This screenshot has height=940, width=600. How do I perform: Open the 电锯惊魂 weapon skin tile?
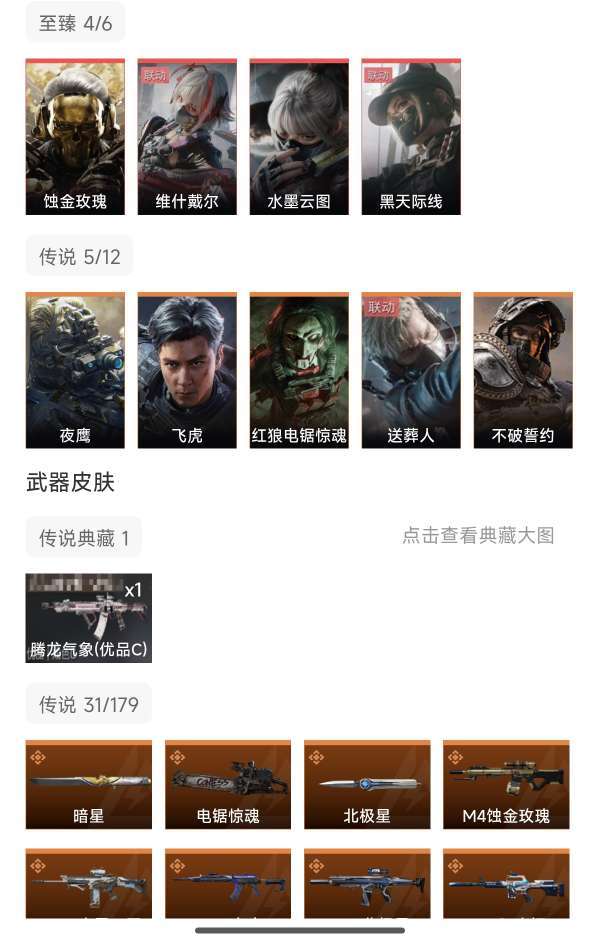click(228, 785)
